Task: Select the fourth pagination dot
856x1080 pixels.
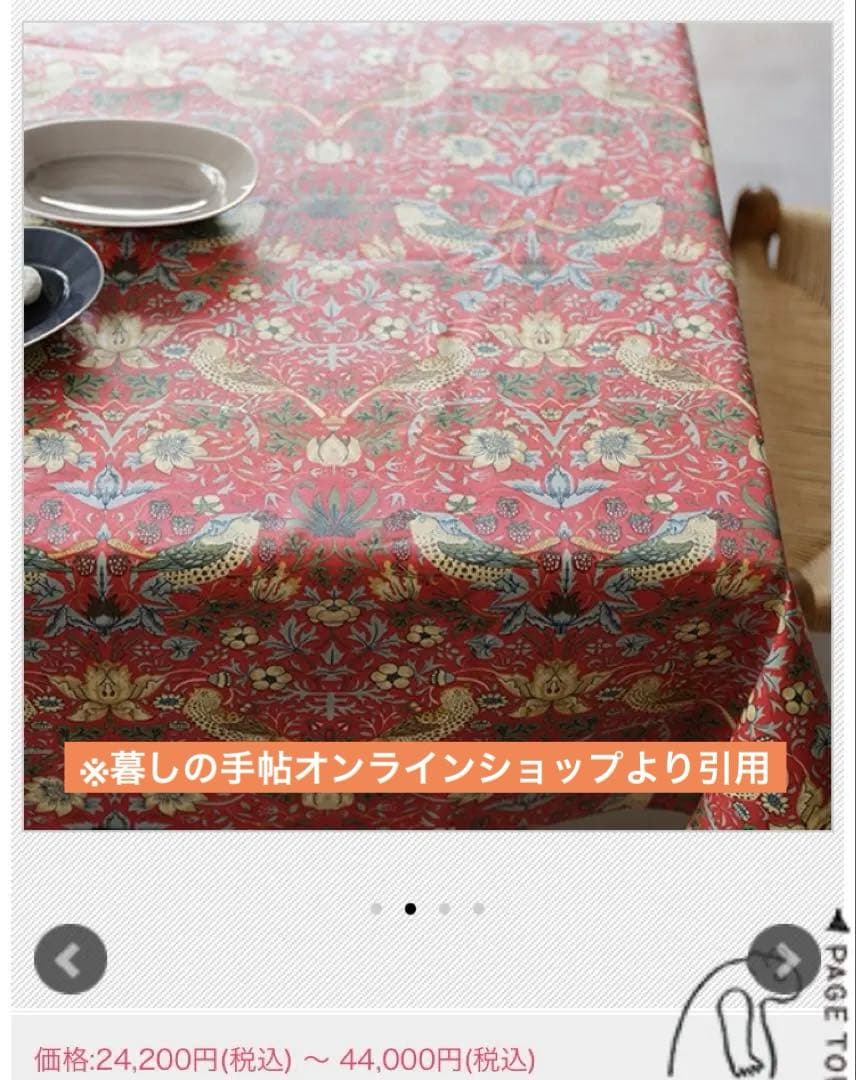Action: [x=475, y=908]
